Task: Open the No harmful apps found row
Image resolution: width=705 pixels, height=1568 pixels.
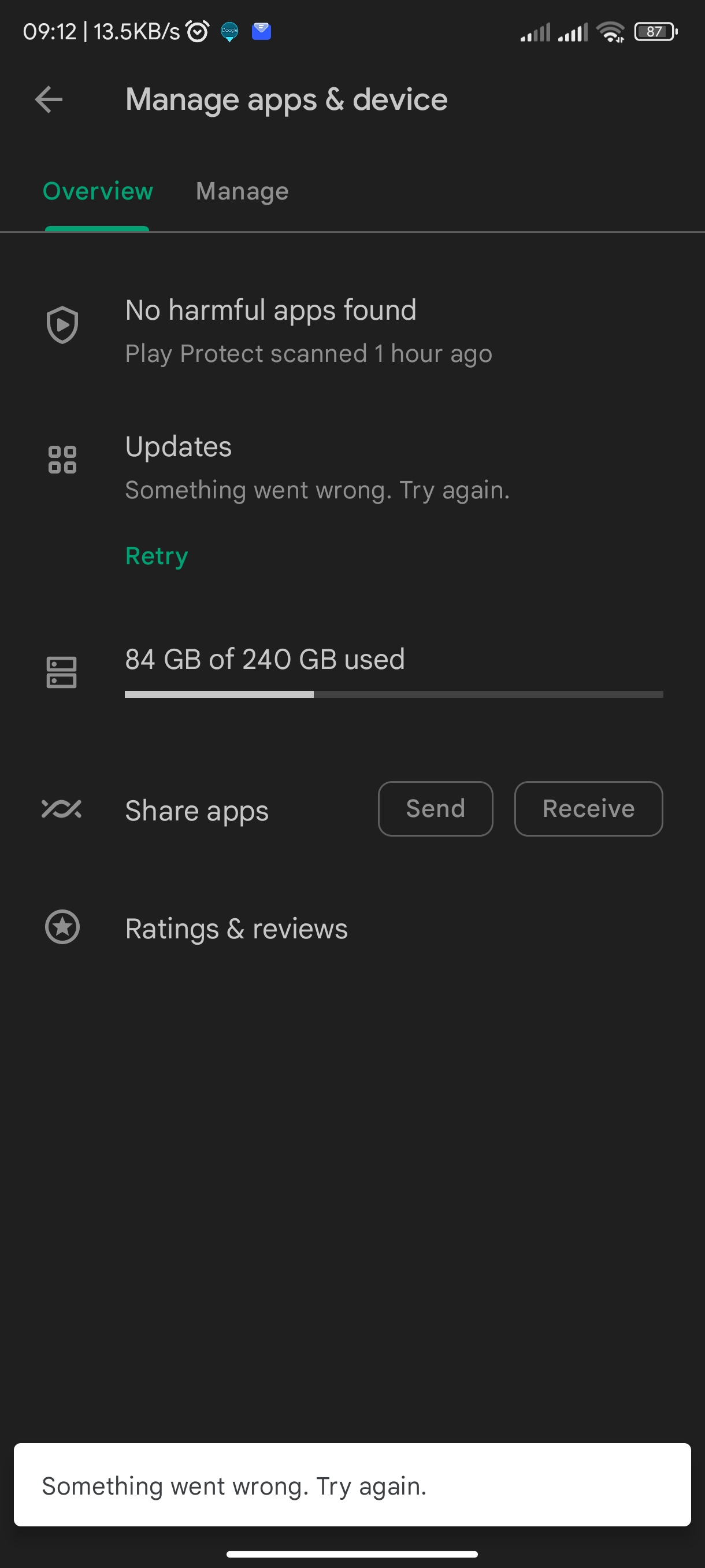Action: (352, 331)
